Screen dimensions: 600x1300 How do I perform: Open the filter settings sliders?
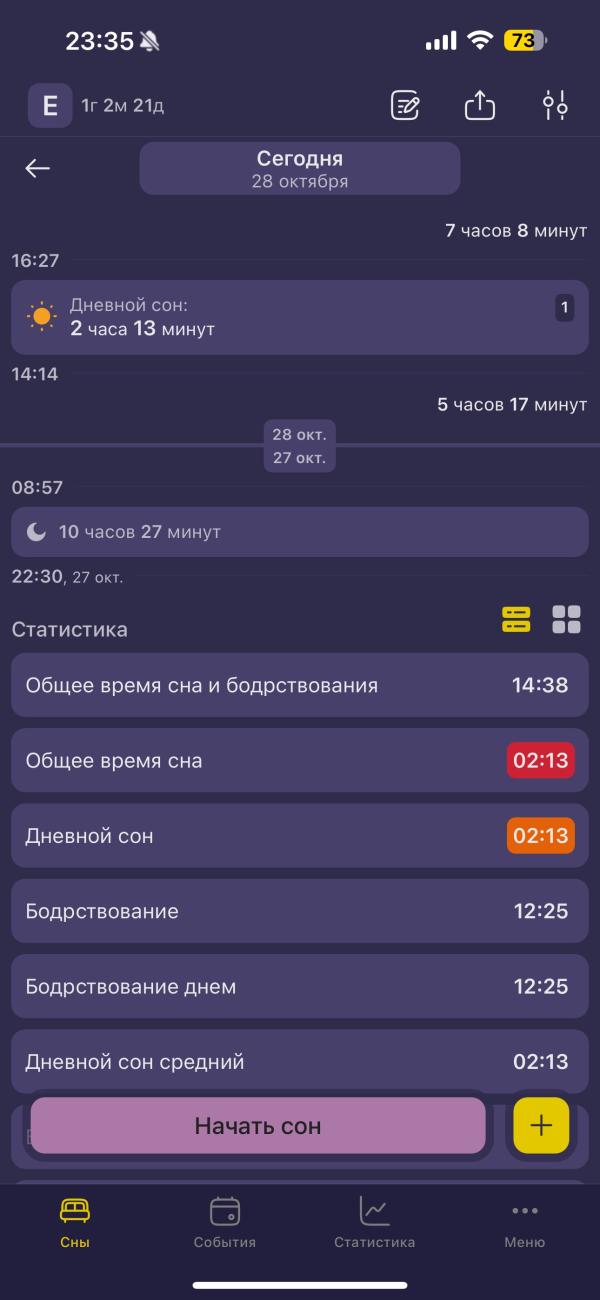(x=555, y=105)
